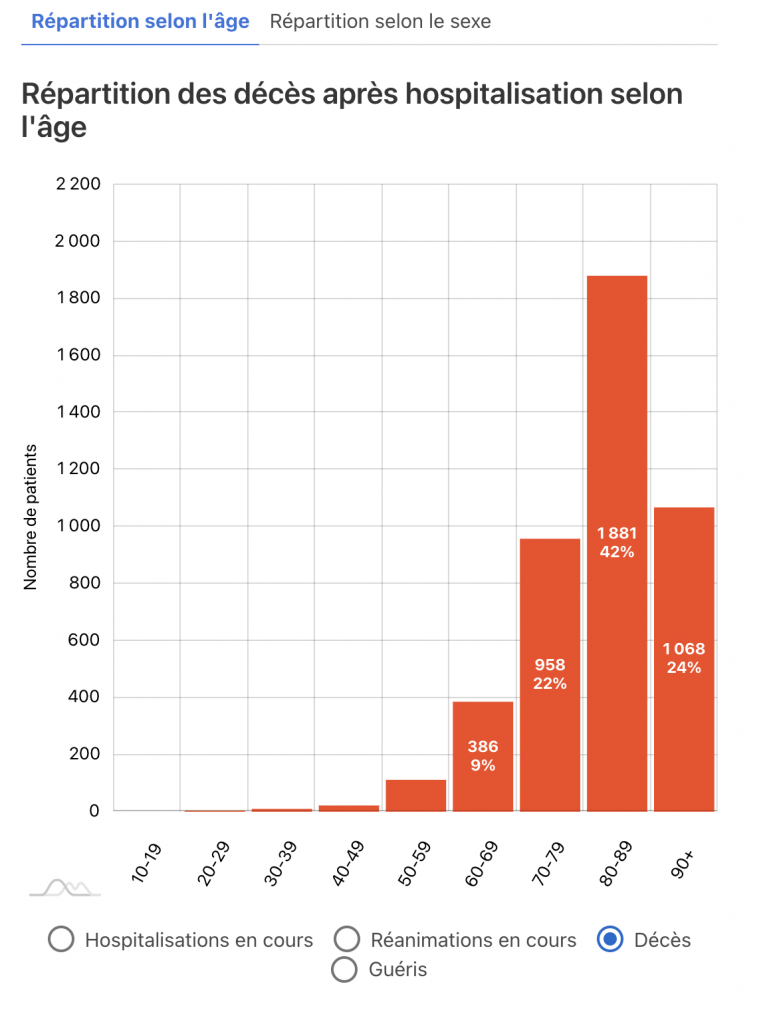The height and width of the screenshot is (1024, 771).
Task: Choose Réanimations en cours radio option
Action: point(347,940)
